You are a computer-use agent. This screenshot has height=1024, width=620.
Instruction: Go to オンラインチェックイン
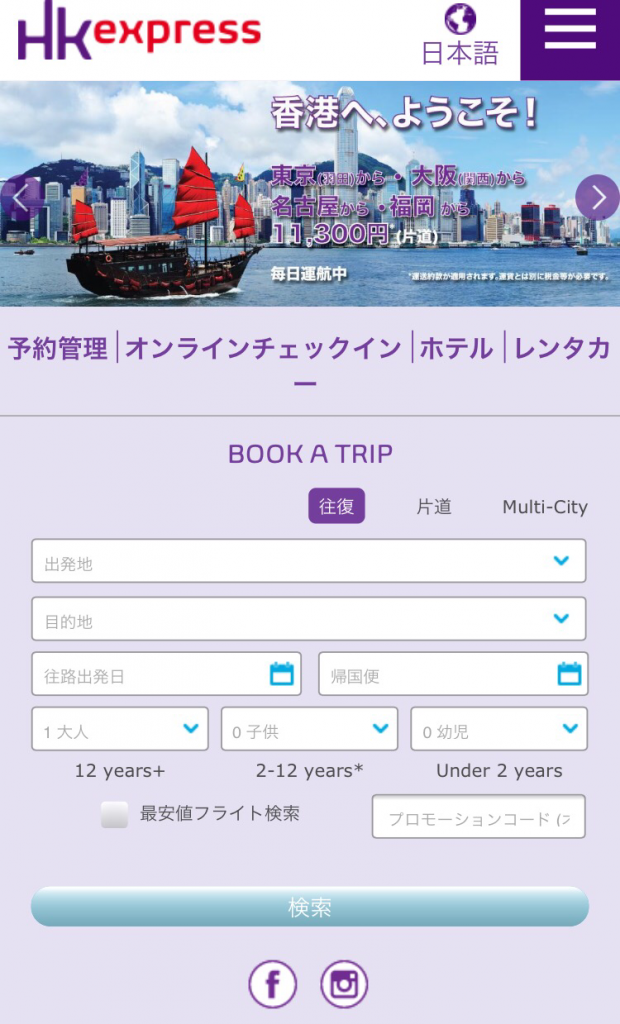coord(263,348)
